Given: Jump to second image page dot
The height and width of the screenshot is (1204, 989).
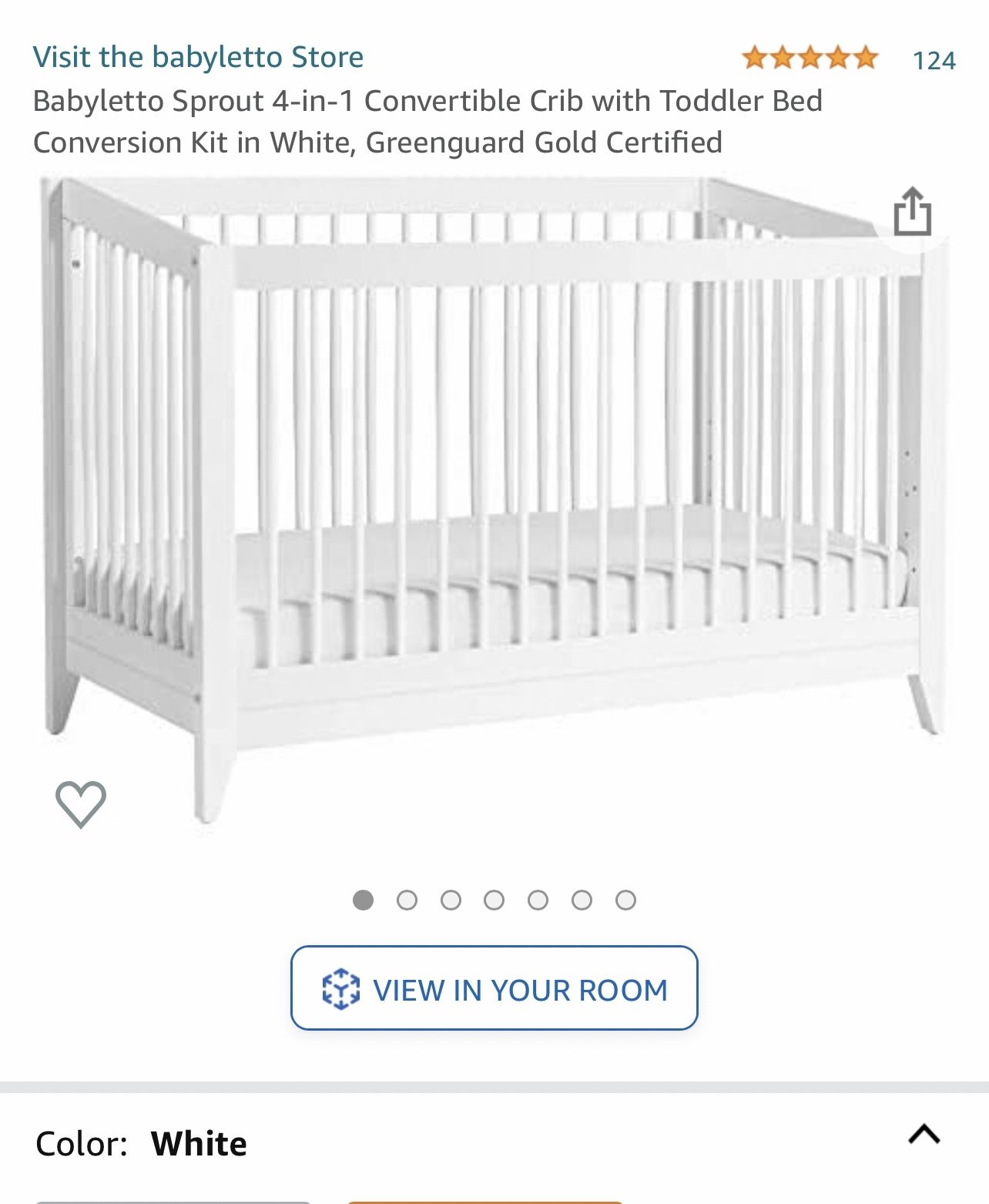Looking at the screenshot, I should click(407, 900).
